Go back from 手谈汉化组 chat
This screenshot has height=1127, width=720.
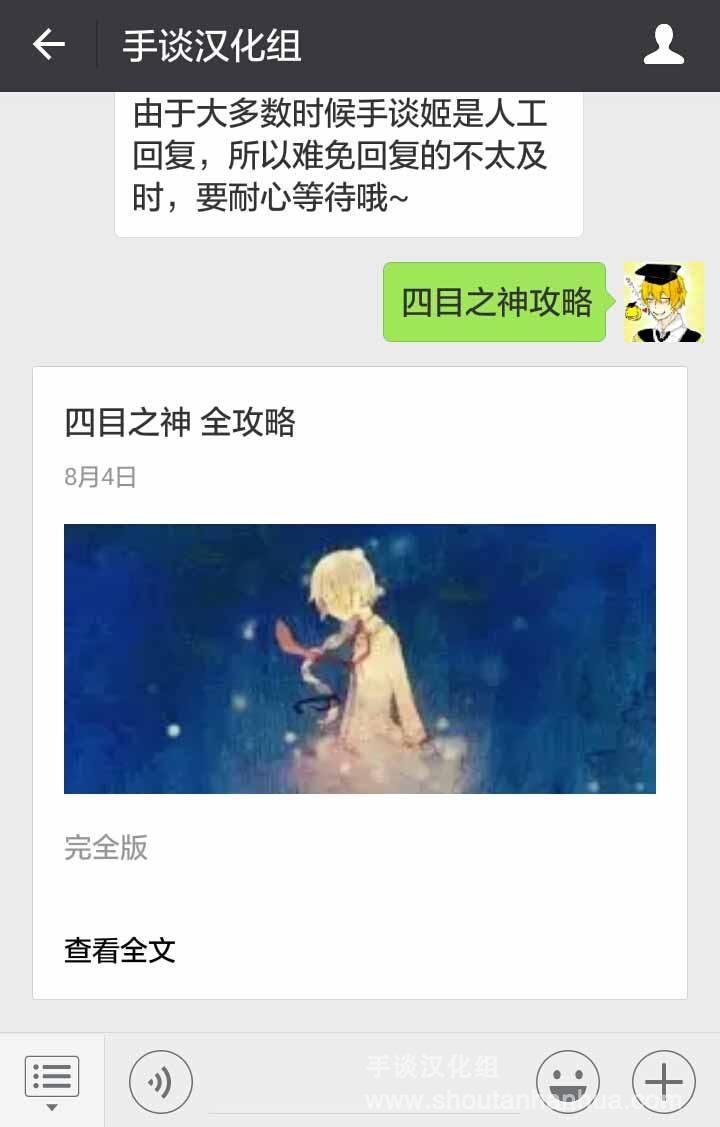(x=48, y=45)
